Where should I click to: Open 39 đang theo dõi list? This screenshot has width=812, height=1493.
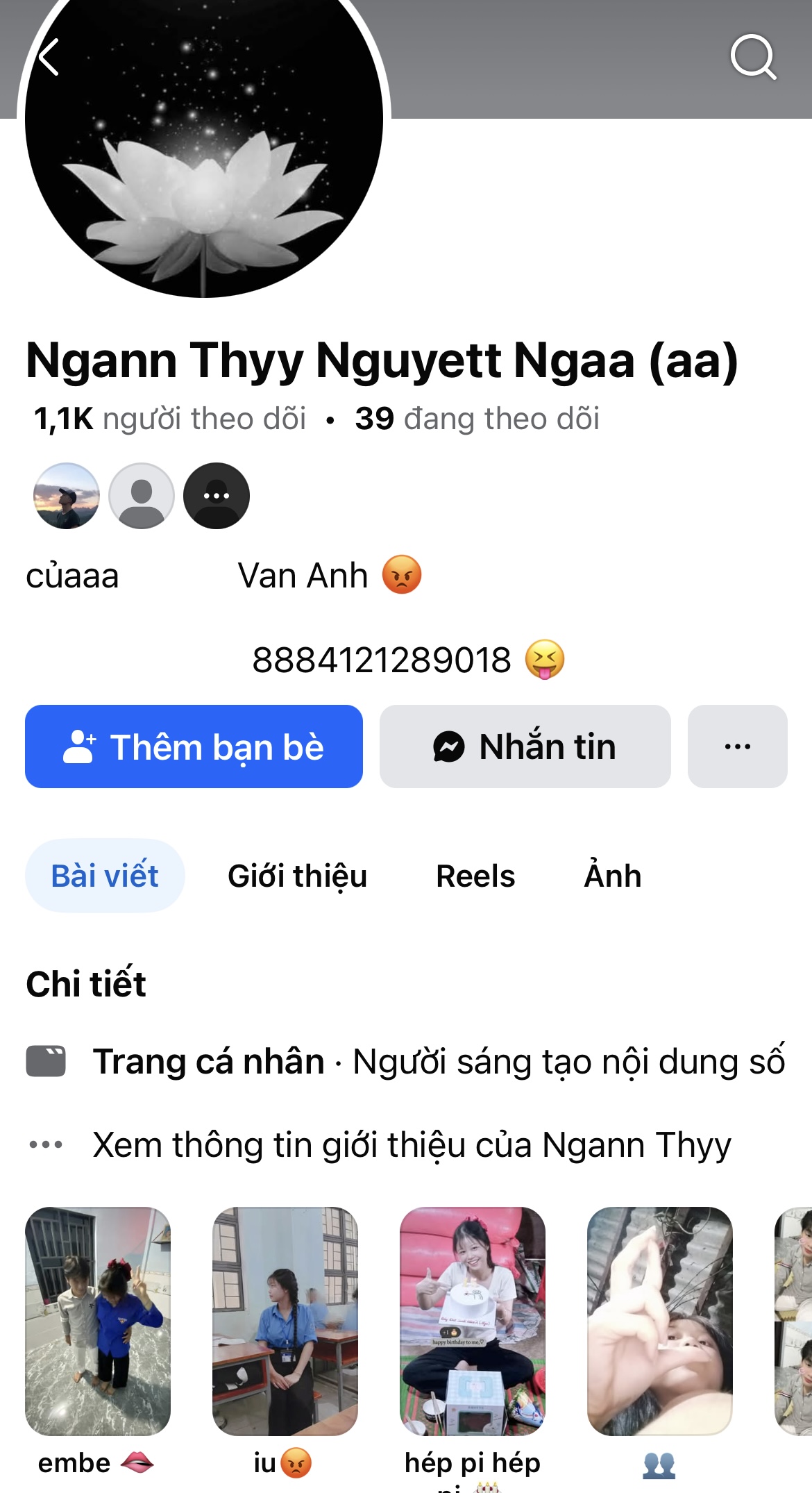[477, 419]
